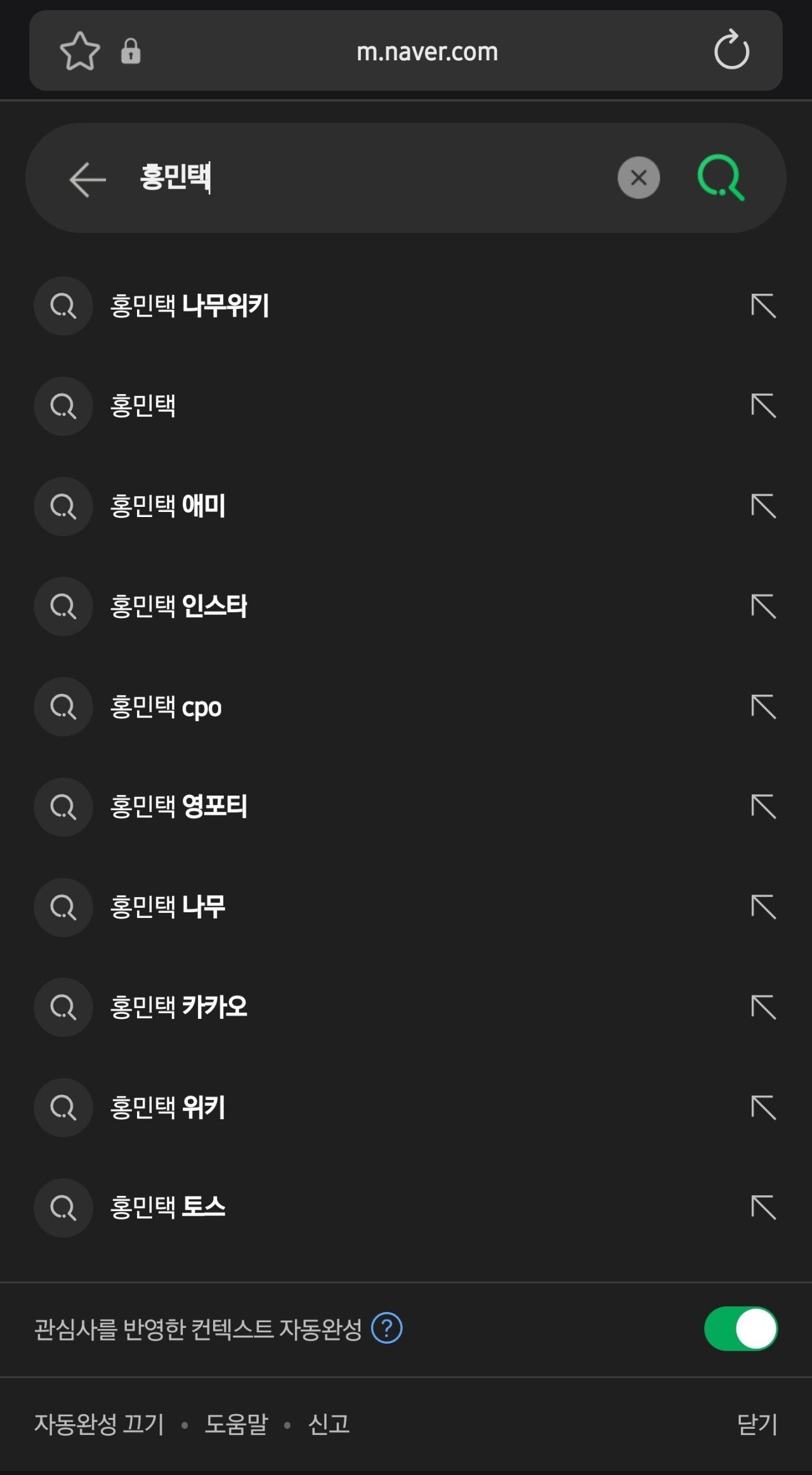Report via the 신고 link

coord(329,1424)
